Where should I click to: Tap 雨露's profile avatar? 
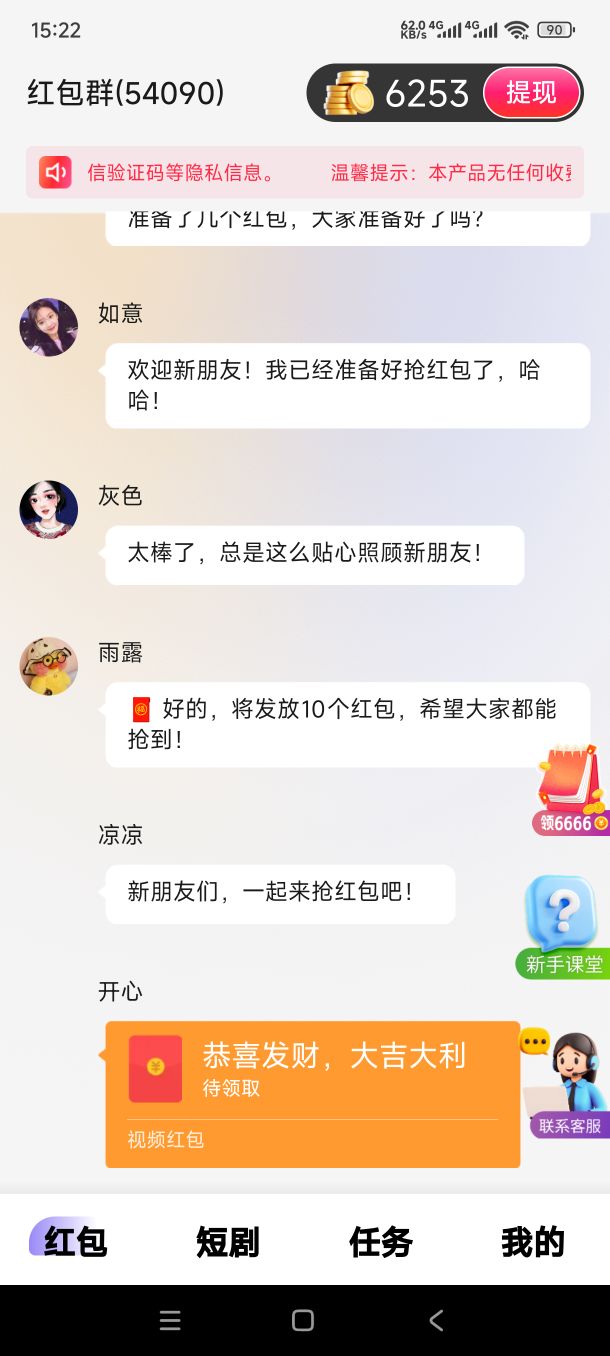pos(49,666)
